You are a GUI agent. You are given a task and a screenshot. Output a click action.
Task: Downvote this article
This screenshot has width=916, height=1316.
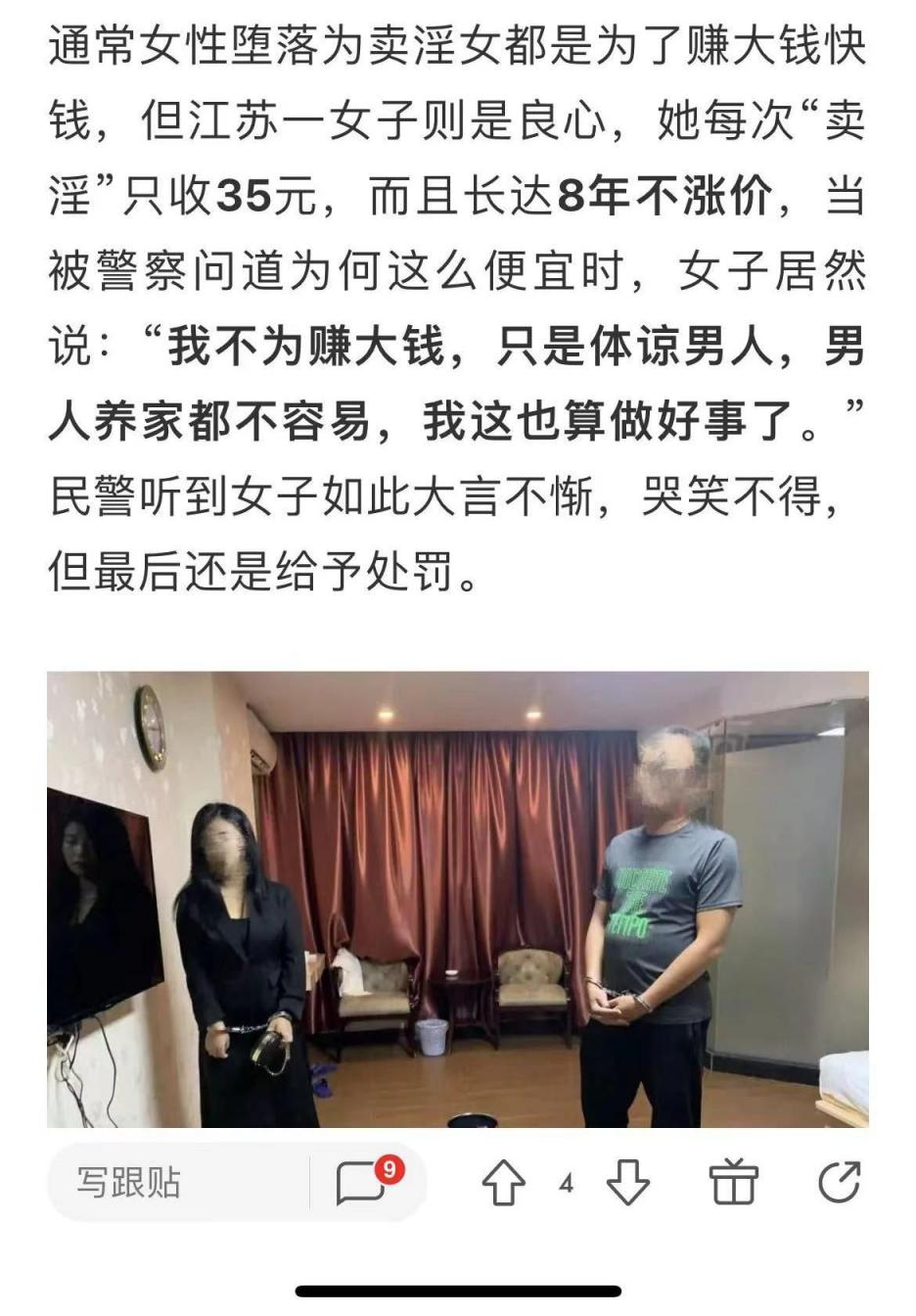tap(627, 1183)
